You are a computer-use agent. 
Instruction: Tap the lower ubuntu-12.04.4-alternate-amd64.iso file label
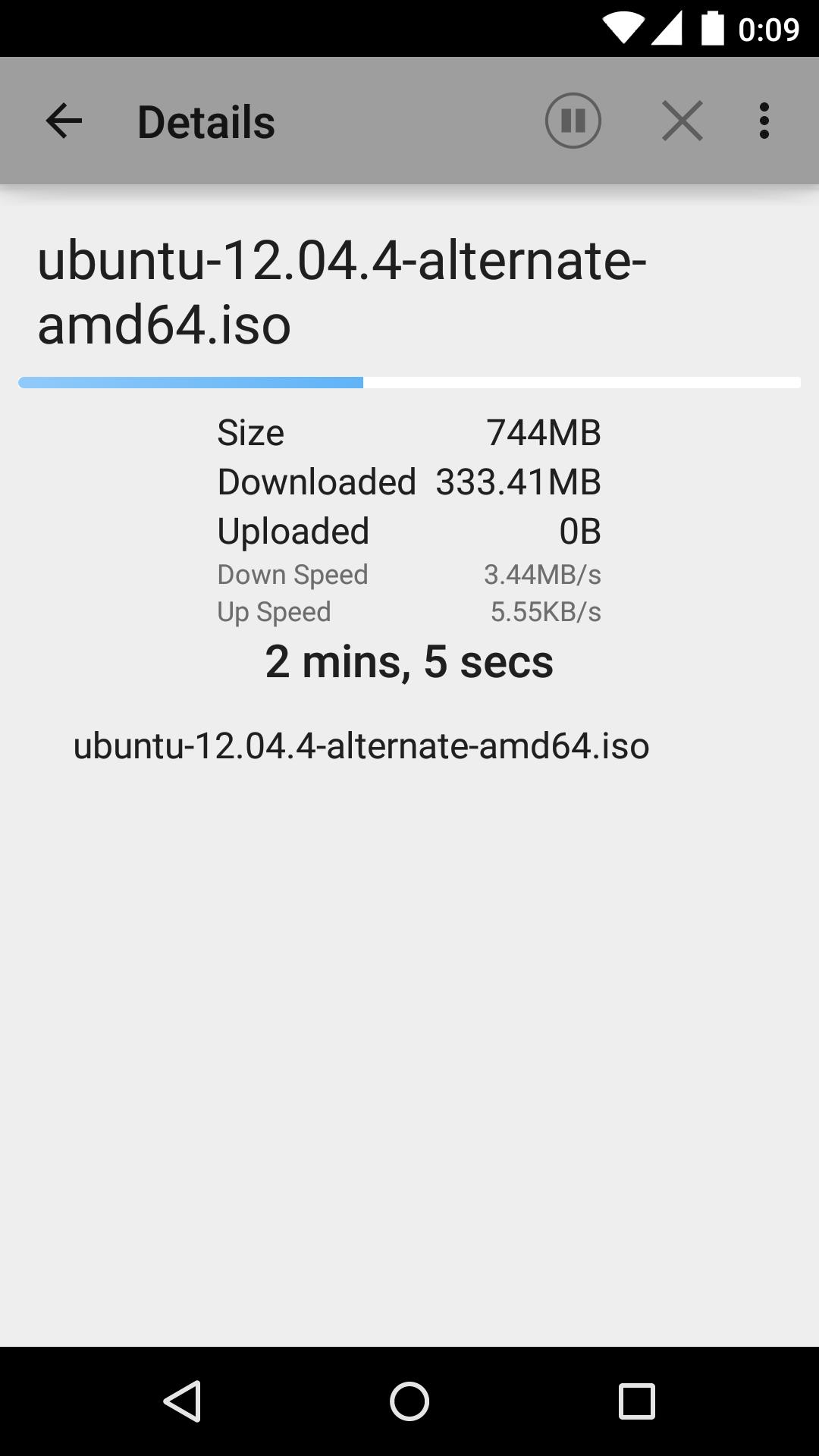click(x=360, y=745)
